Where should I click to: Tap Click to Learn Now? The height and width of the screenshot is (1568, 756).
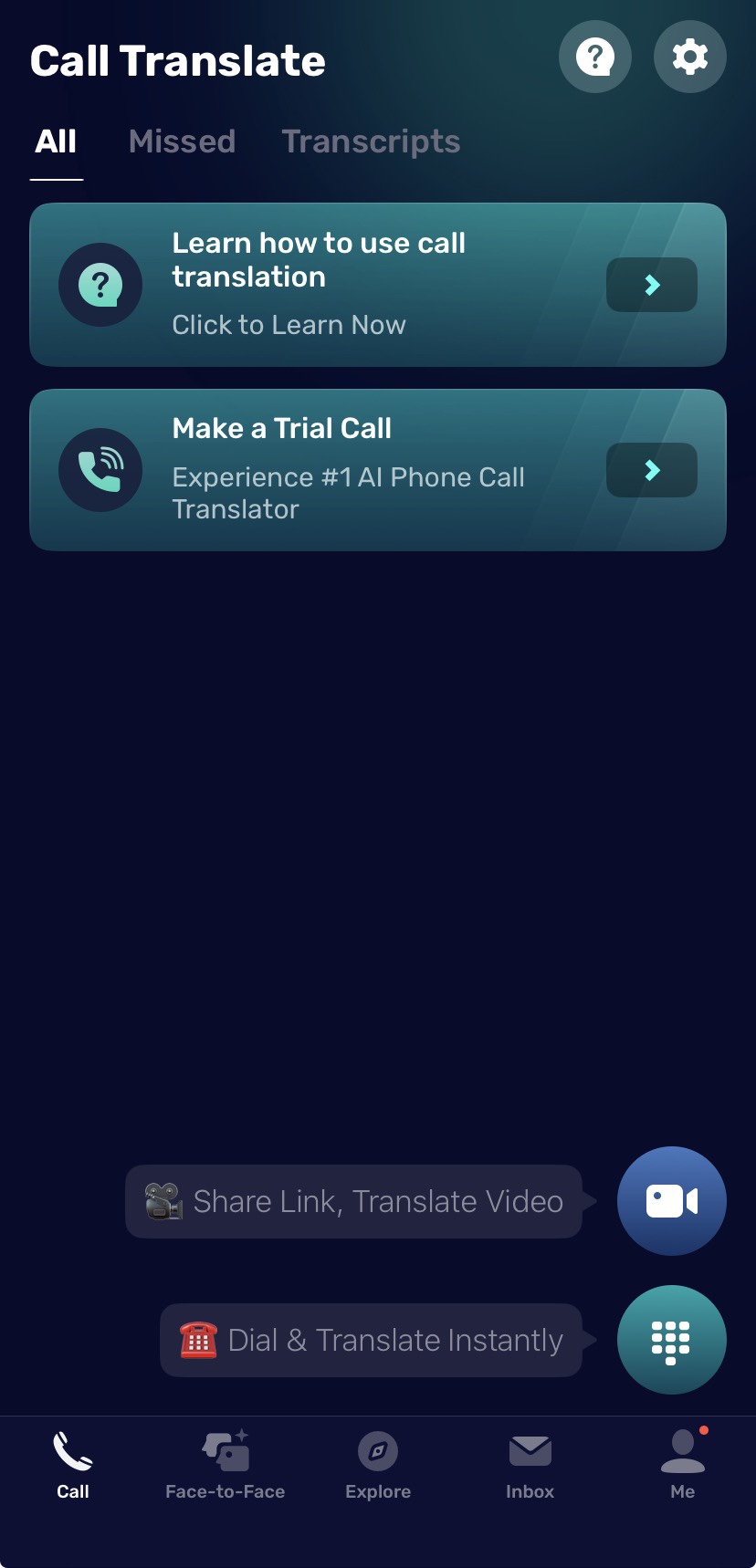(289, 324)
